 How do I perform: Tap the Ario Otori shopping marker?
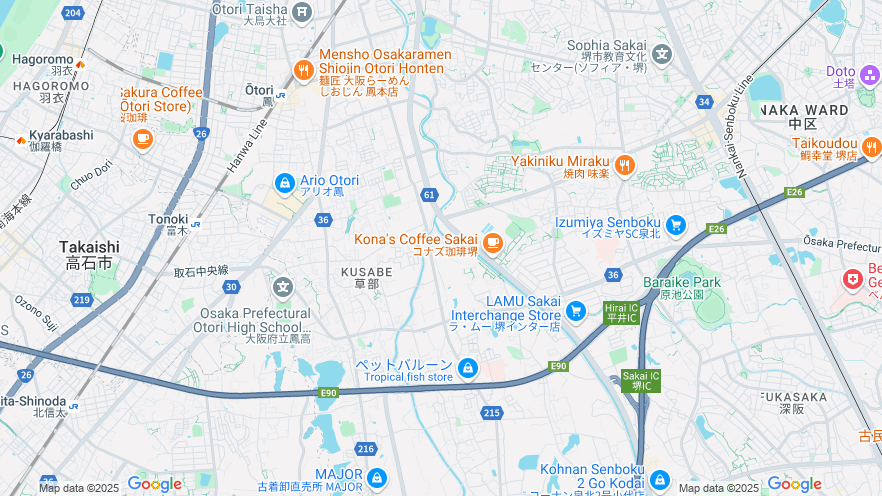[x=285, y=183]
